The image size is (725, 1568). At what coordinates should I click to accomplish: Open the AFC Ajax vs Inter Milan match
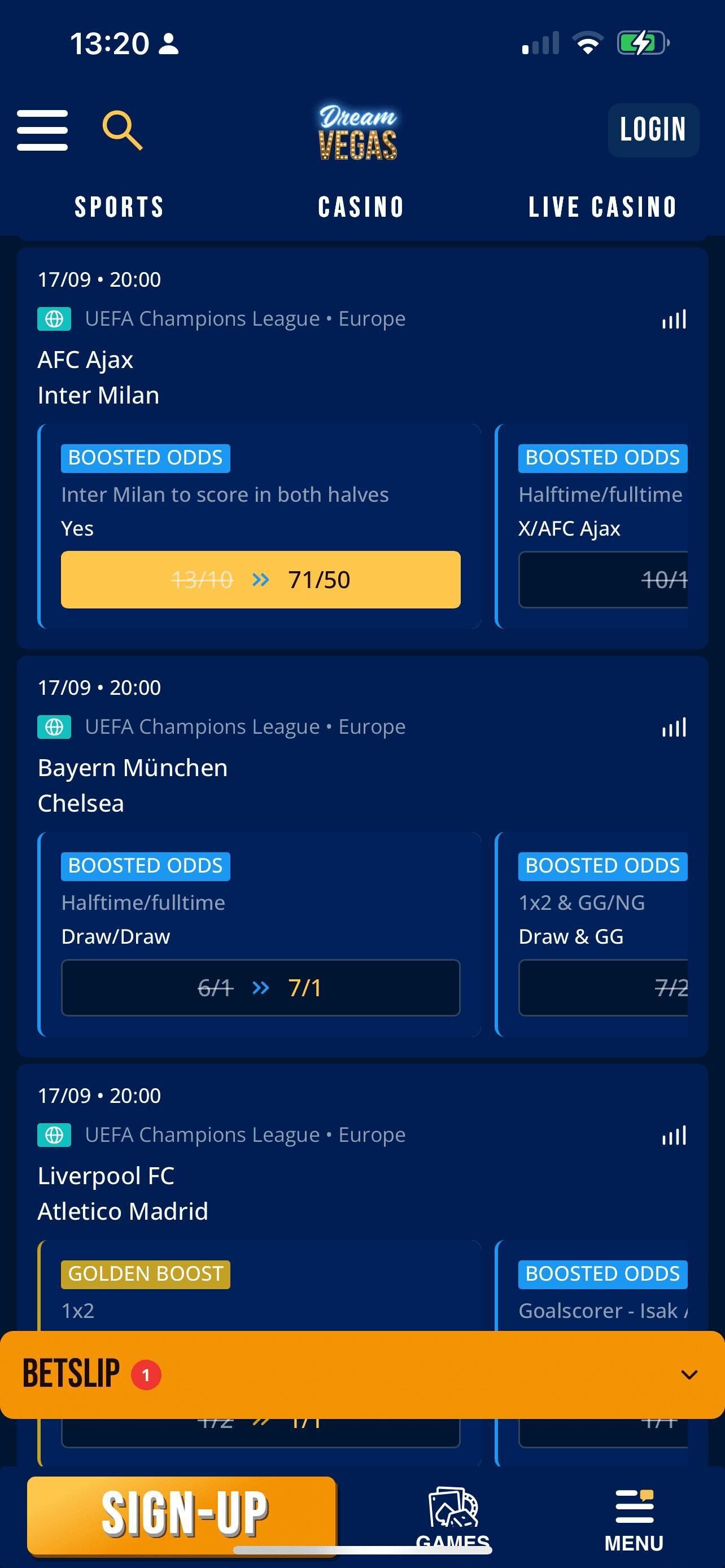point(99,378)
